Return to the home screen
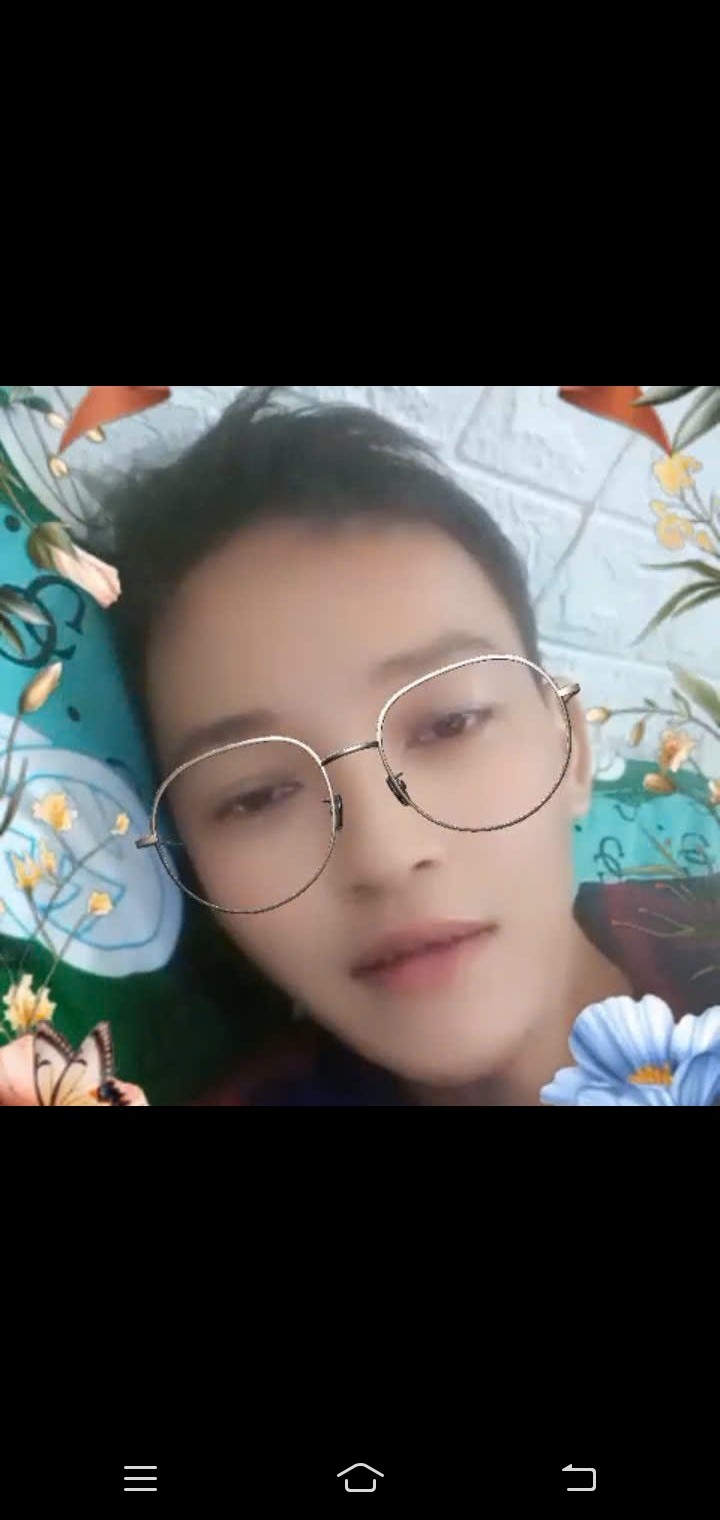Image resolution: width=720 pixels, height=1520 pixels. coord(360,1477)
